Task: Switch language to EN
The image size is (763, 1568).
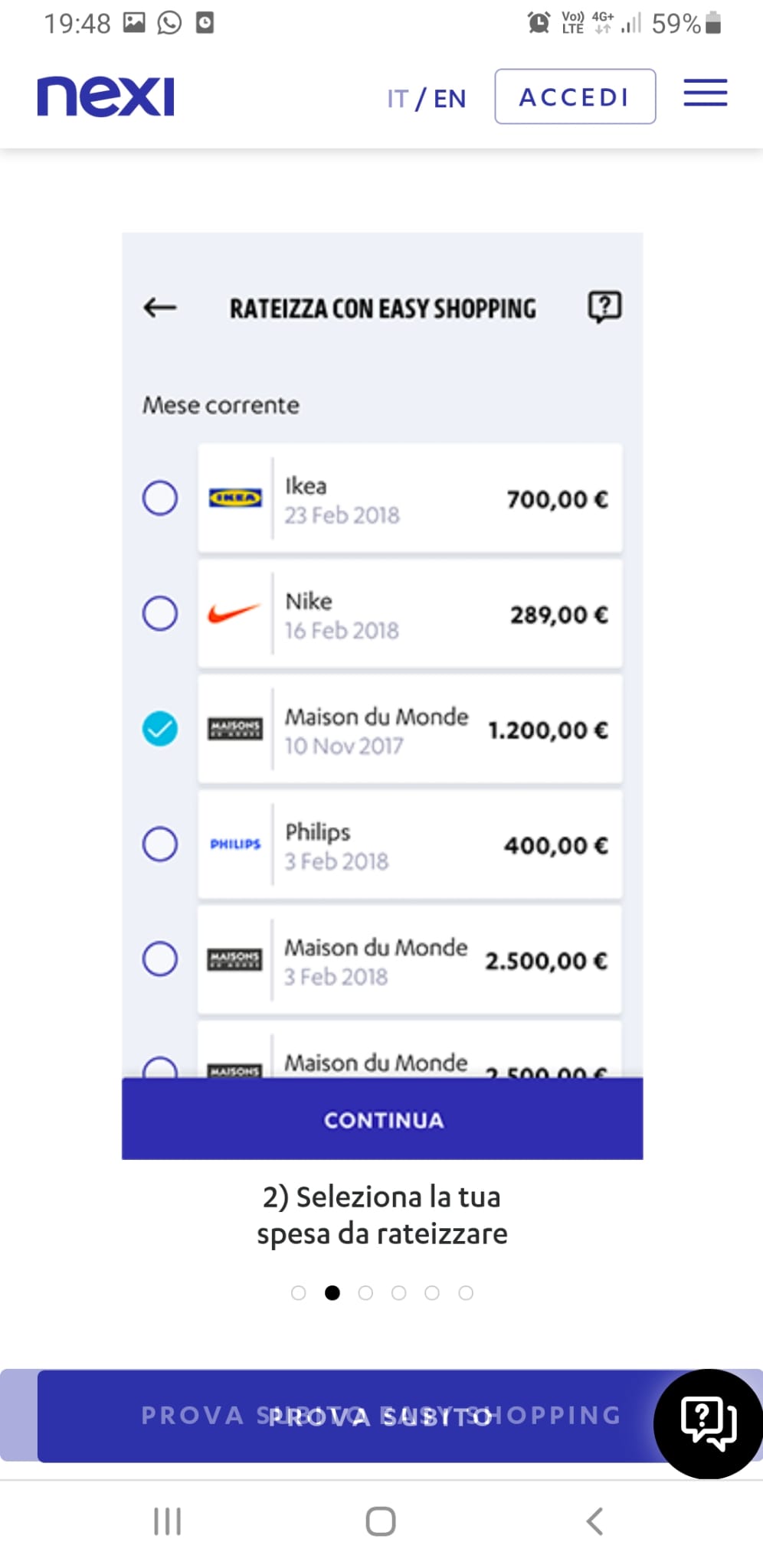Action: click(450, 99)
